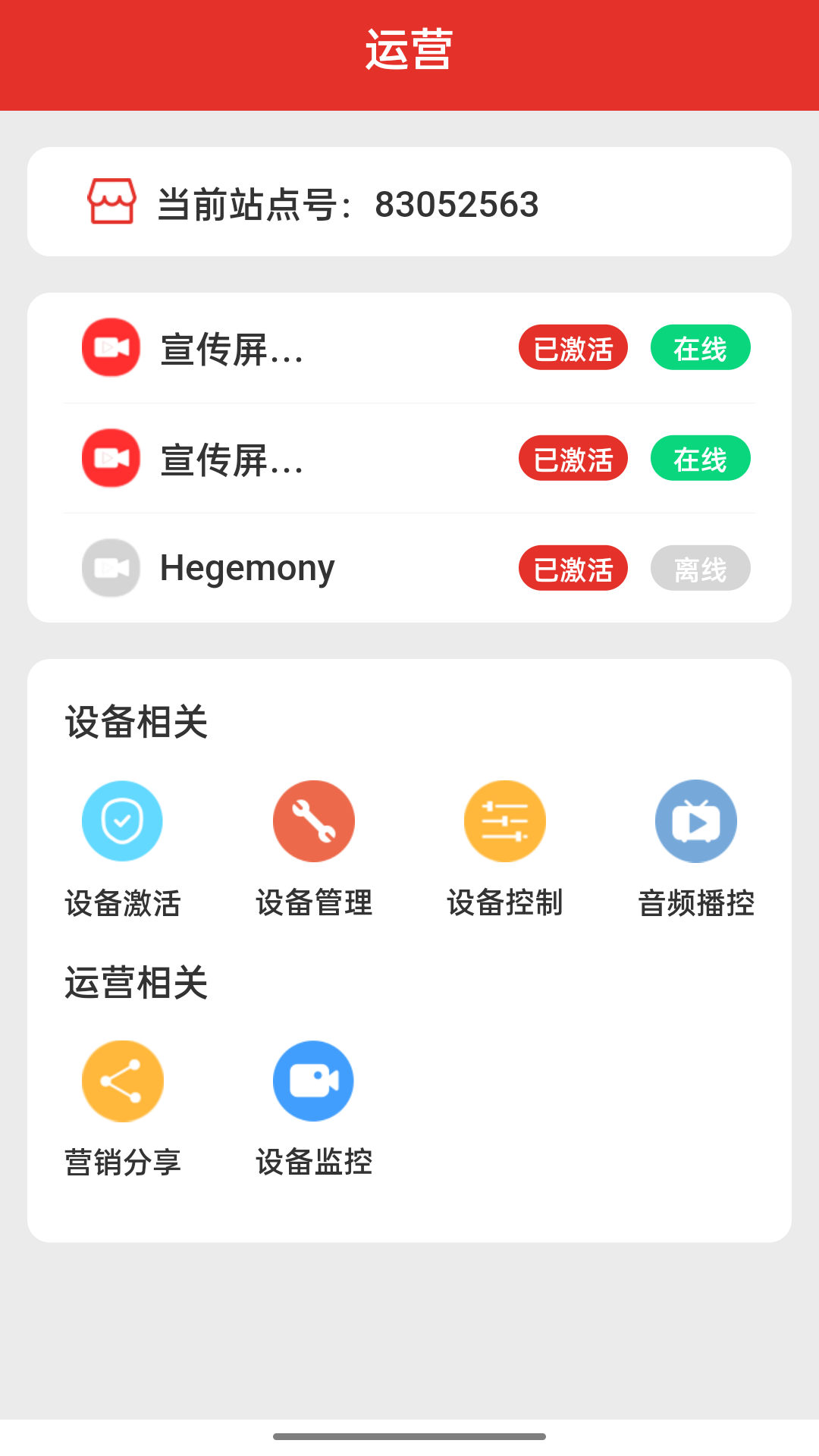Click the 离线 status badge of Hegemony
819x1456 pixels.
coord(699,567)
